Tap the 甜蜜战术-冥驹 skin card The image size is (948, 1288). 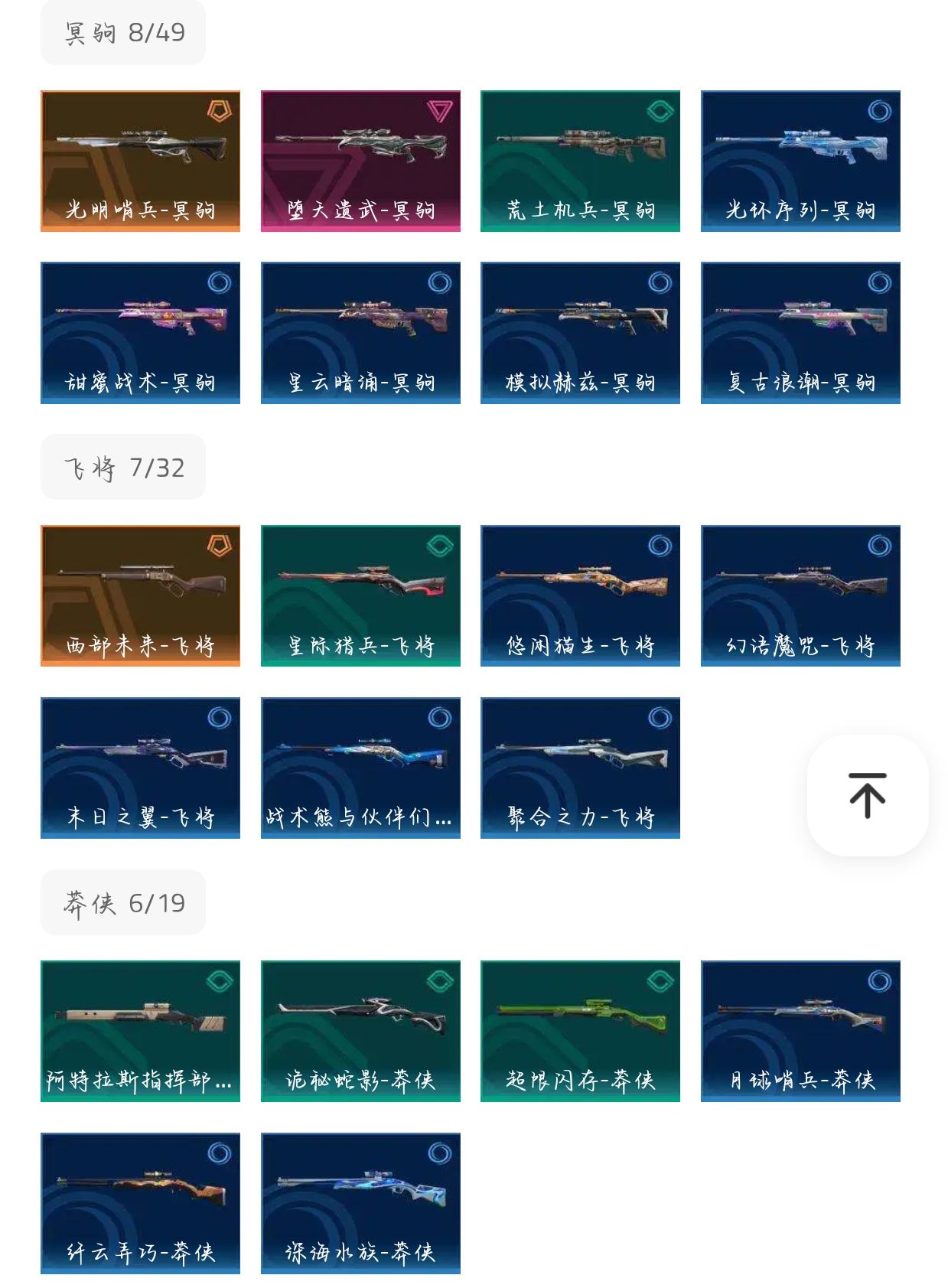click(140, 332)
